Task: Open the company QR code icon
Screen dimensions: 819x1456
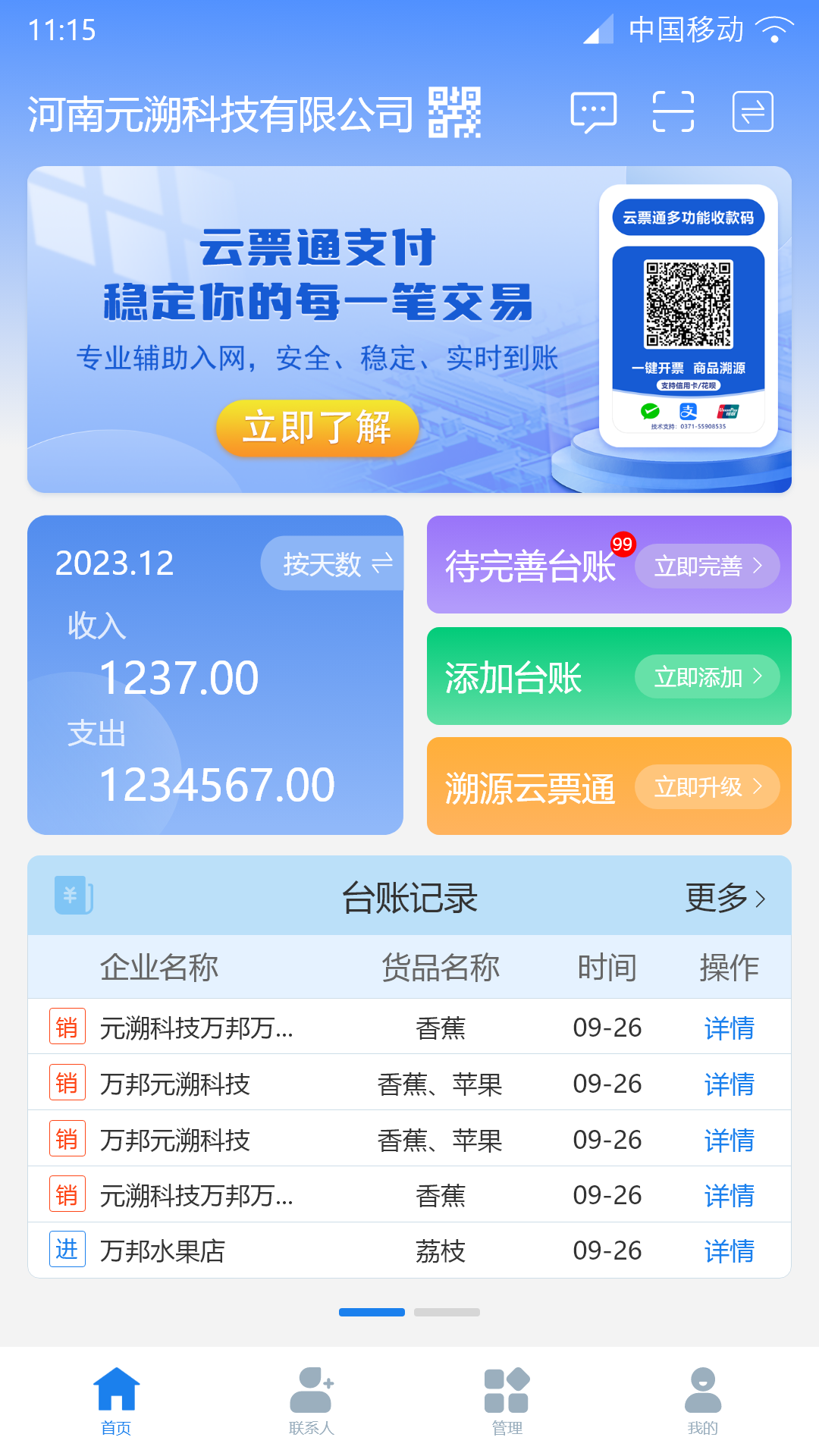Action: tap(454, 112)
